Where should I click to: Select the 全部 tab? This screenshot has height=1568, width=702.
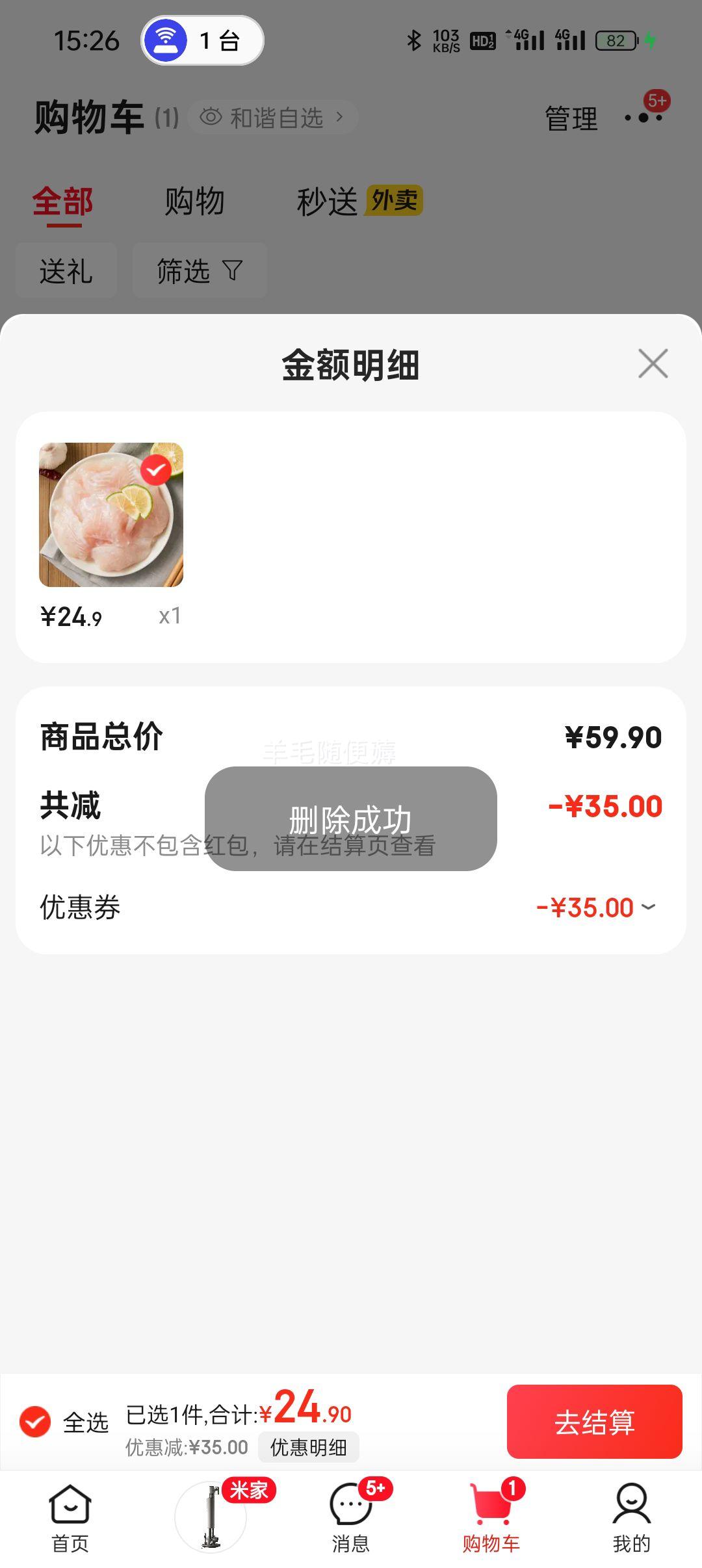pyautogui.click(x=63, y=202)
